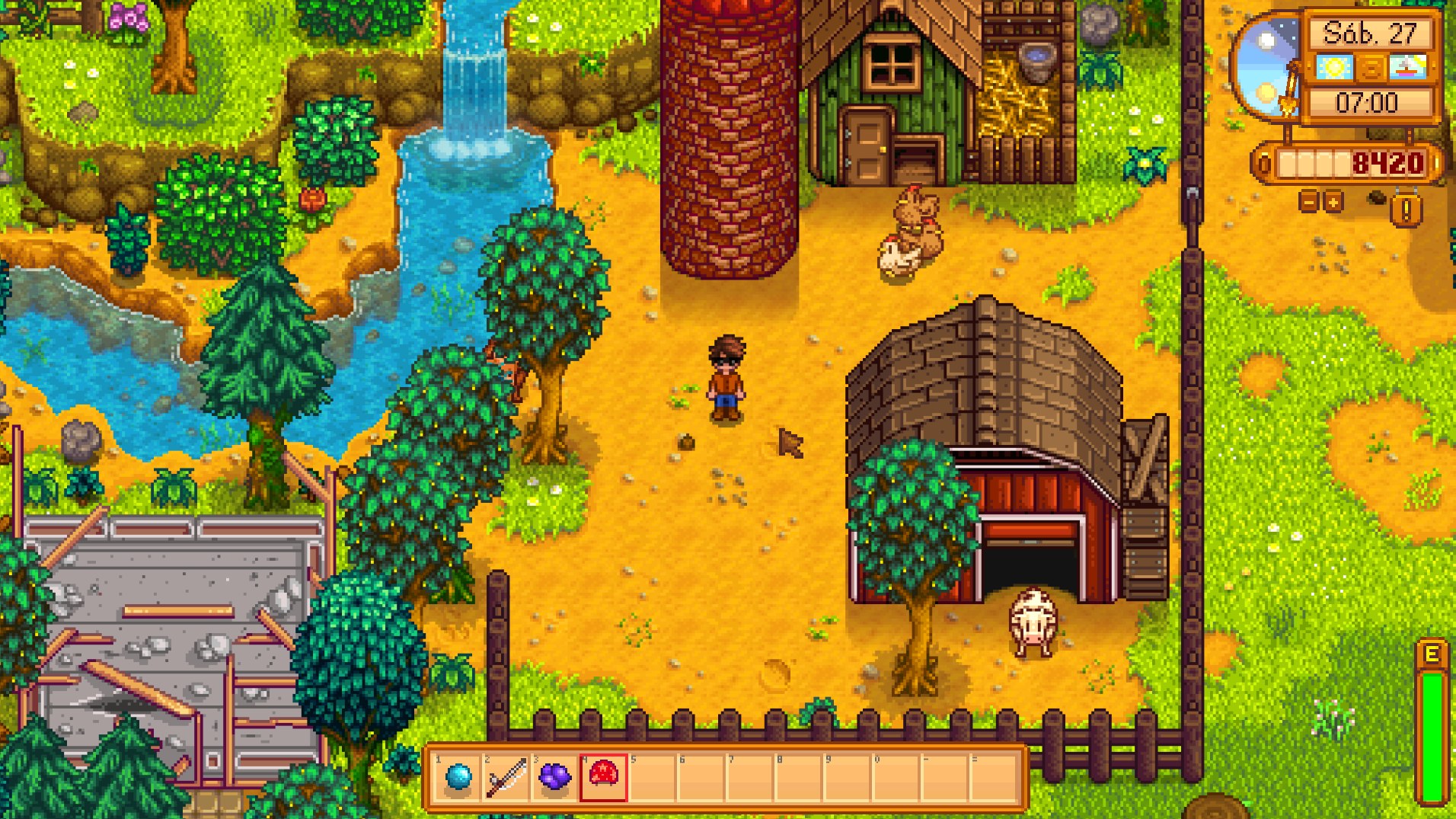Select empty toolbar slot 5
Viewport: 1456px width, 819px height.
click(x=653, y=777)
